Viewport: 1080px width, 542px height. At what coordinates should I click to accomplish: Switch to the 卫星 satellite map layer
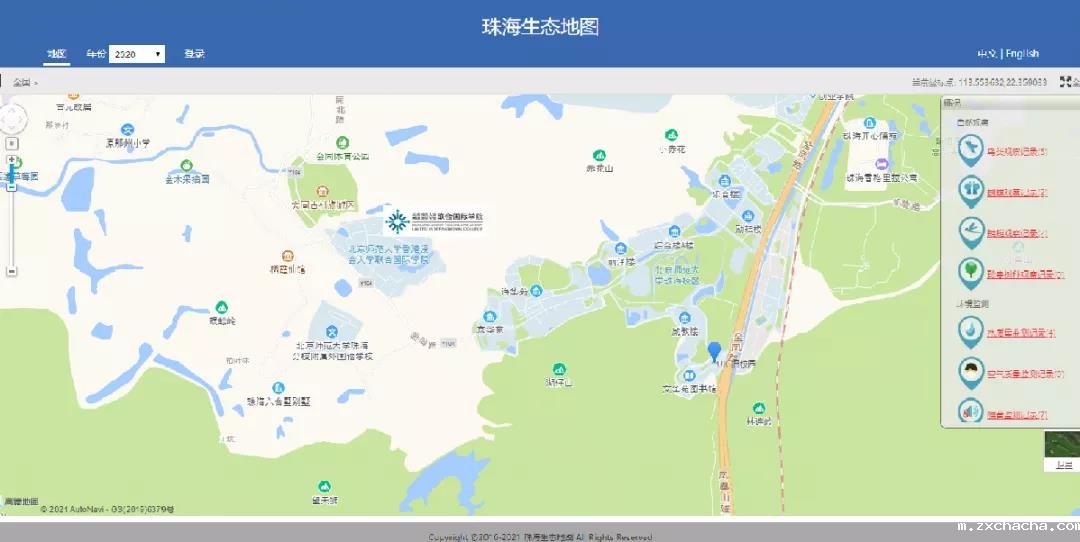coord(1061,451)
